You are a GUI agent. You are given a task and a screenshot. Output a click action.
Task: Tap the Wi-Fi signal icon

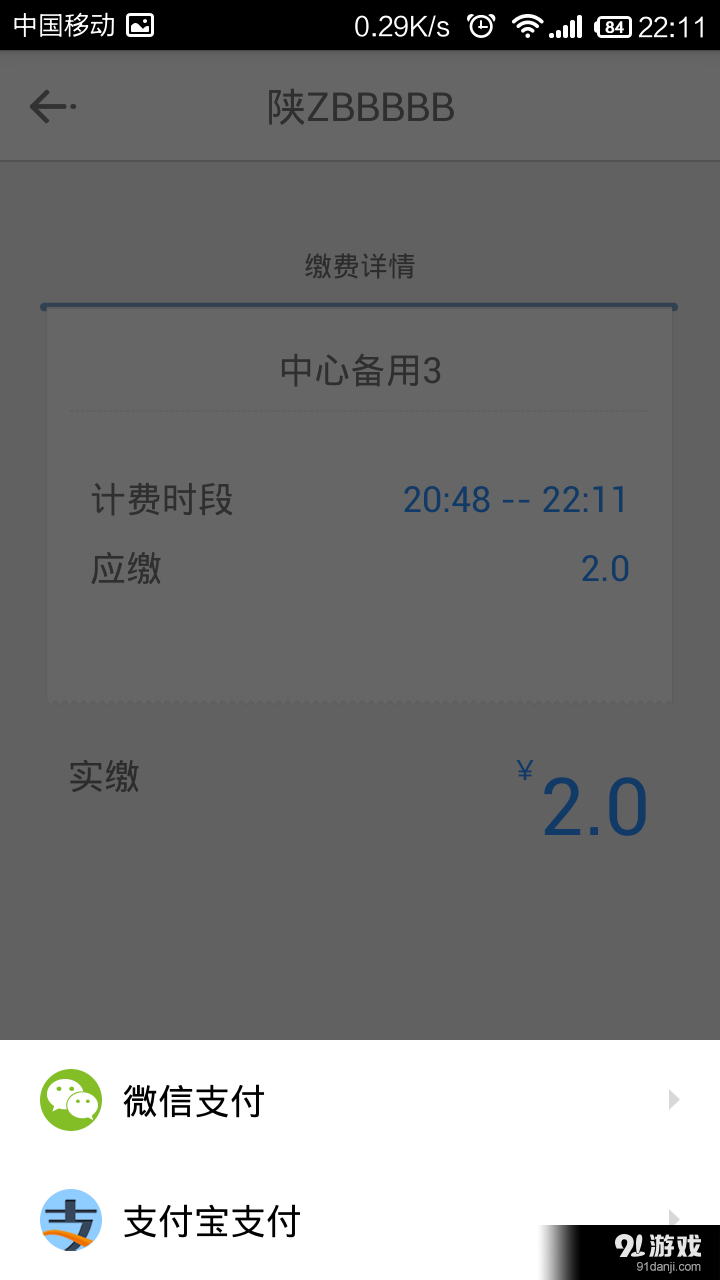(530, 27)
